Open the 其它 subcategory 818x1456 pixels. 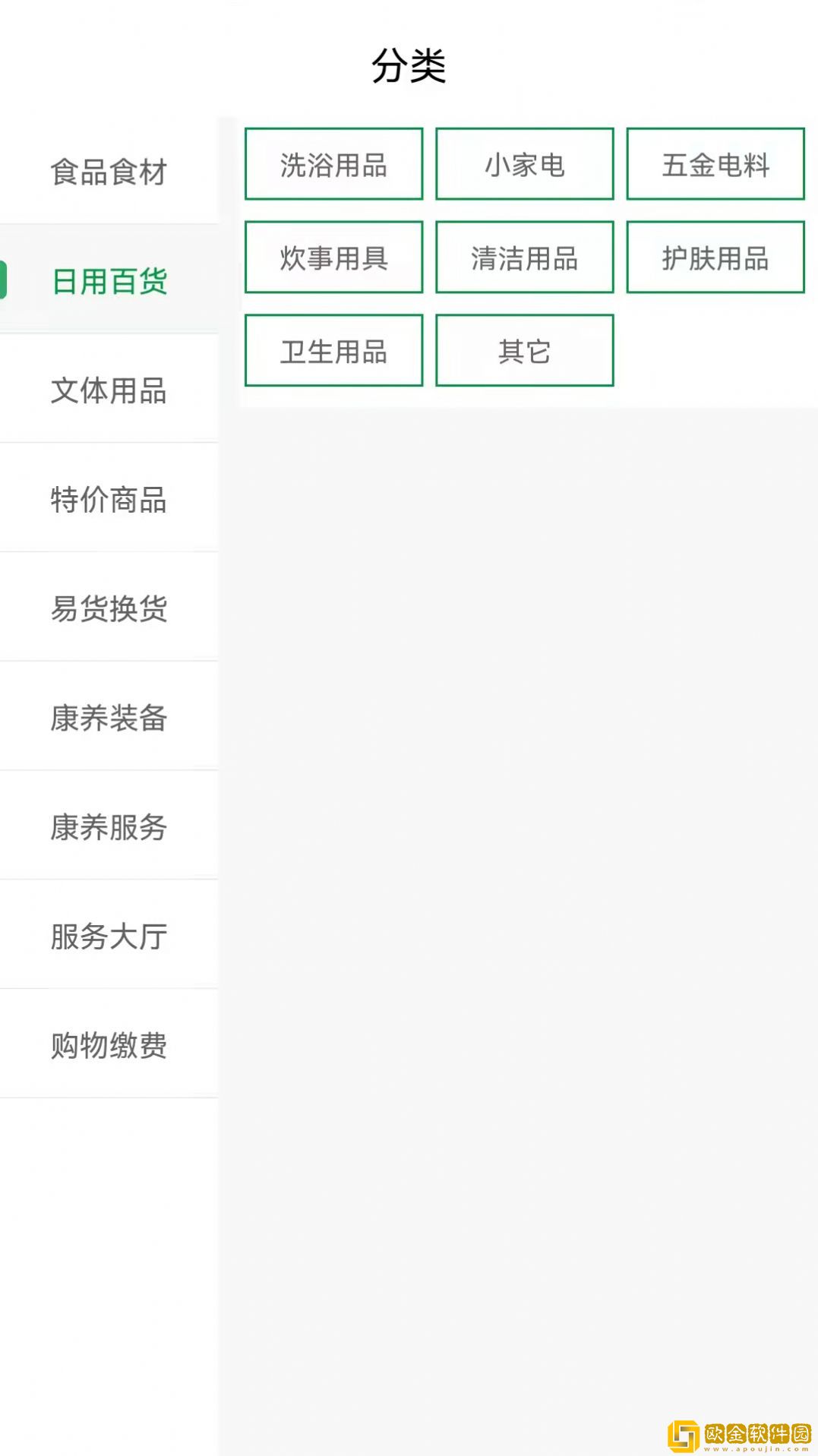click(x=524, y=351)
